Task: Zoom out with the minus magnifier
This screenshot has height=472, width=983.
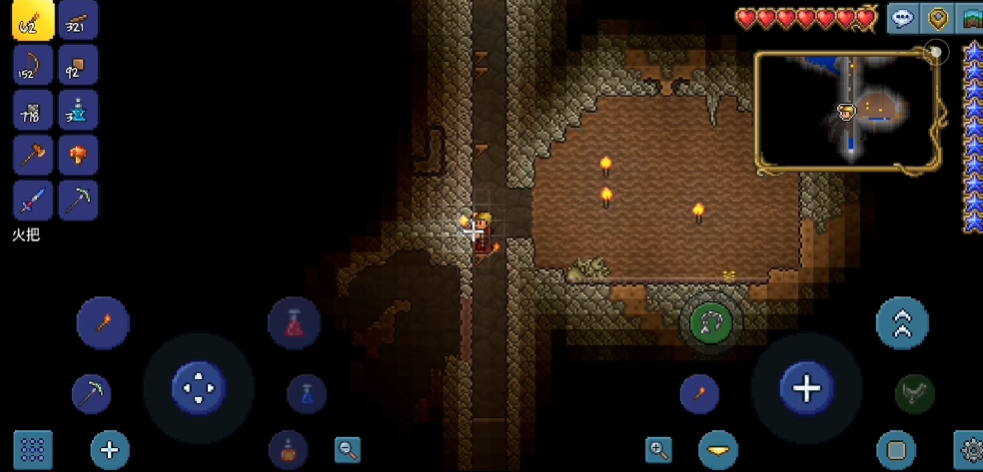Action: coord(347,450)
